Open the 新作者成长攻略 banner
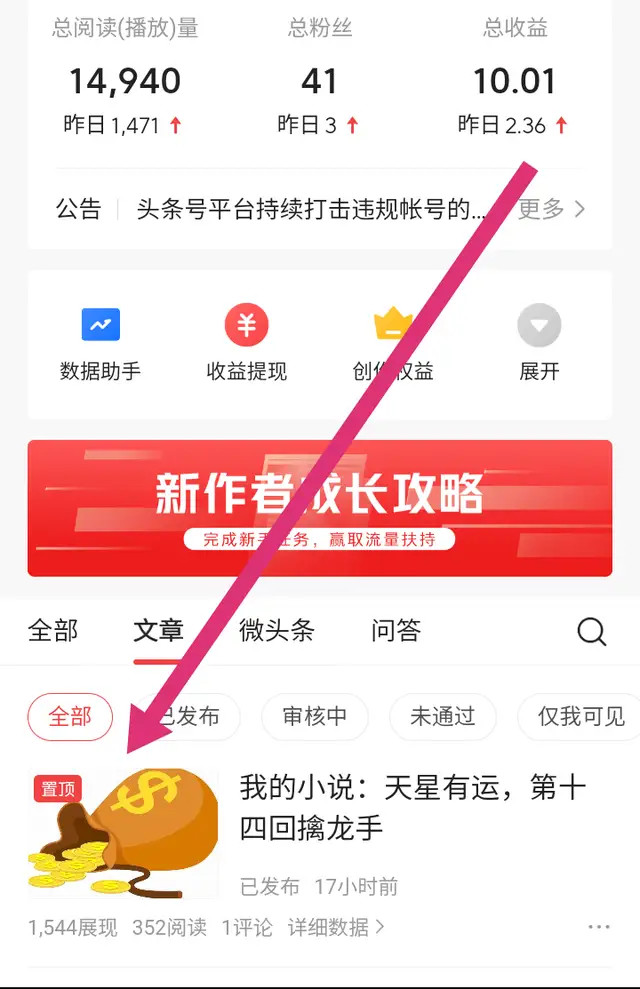This screenshot has height=989, width=640. click(320, 508)
